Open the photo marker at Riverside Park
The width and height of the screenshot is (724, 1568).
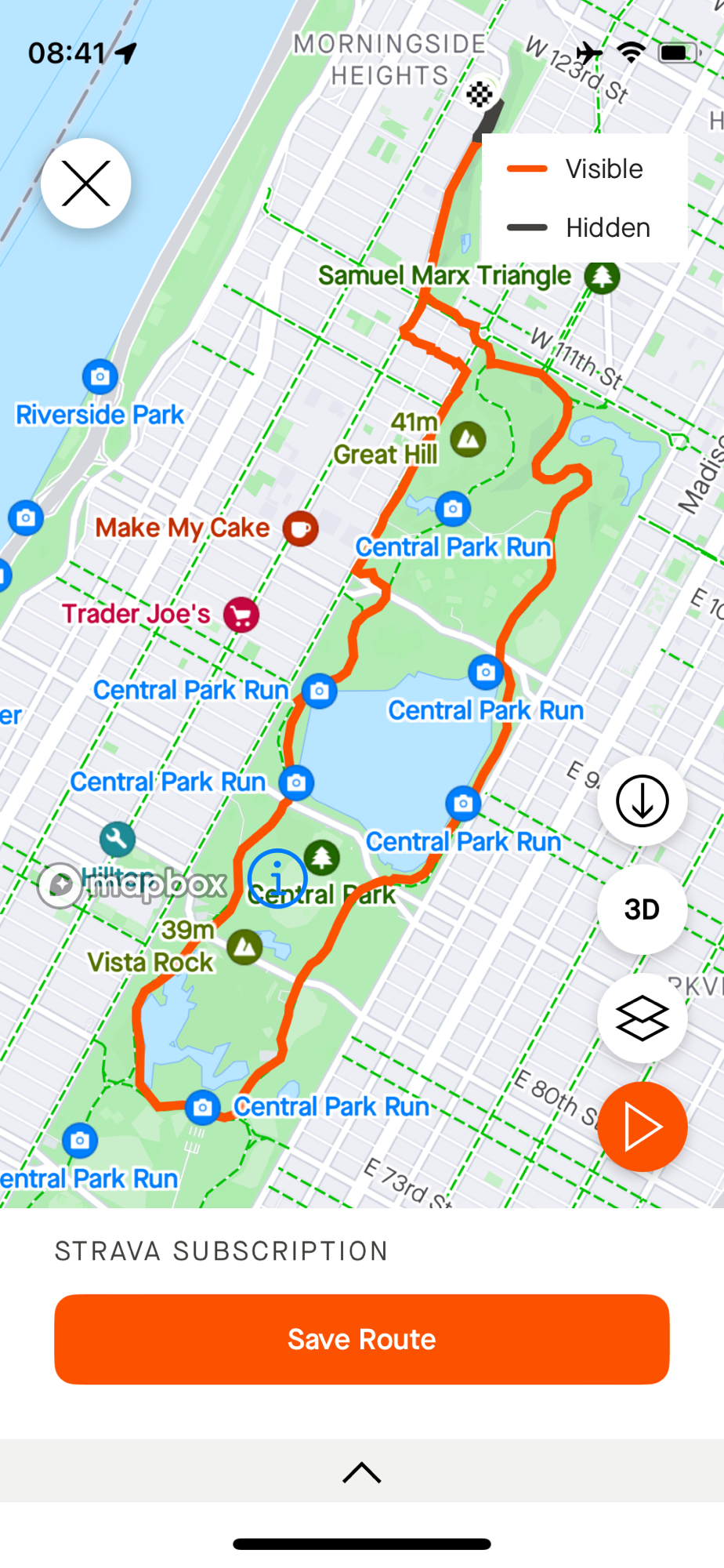pyautogui.click(x=100, y=377)
